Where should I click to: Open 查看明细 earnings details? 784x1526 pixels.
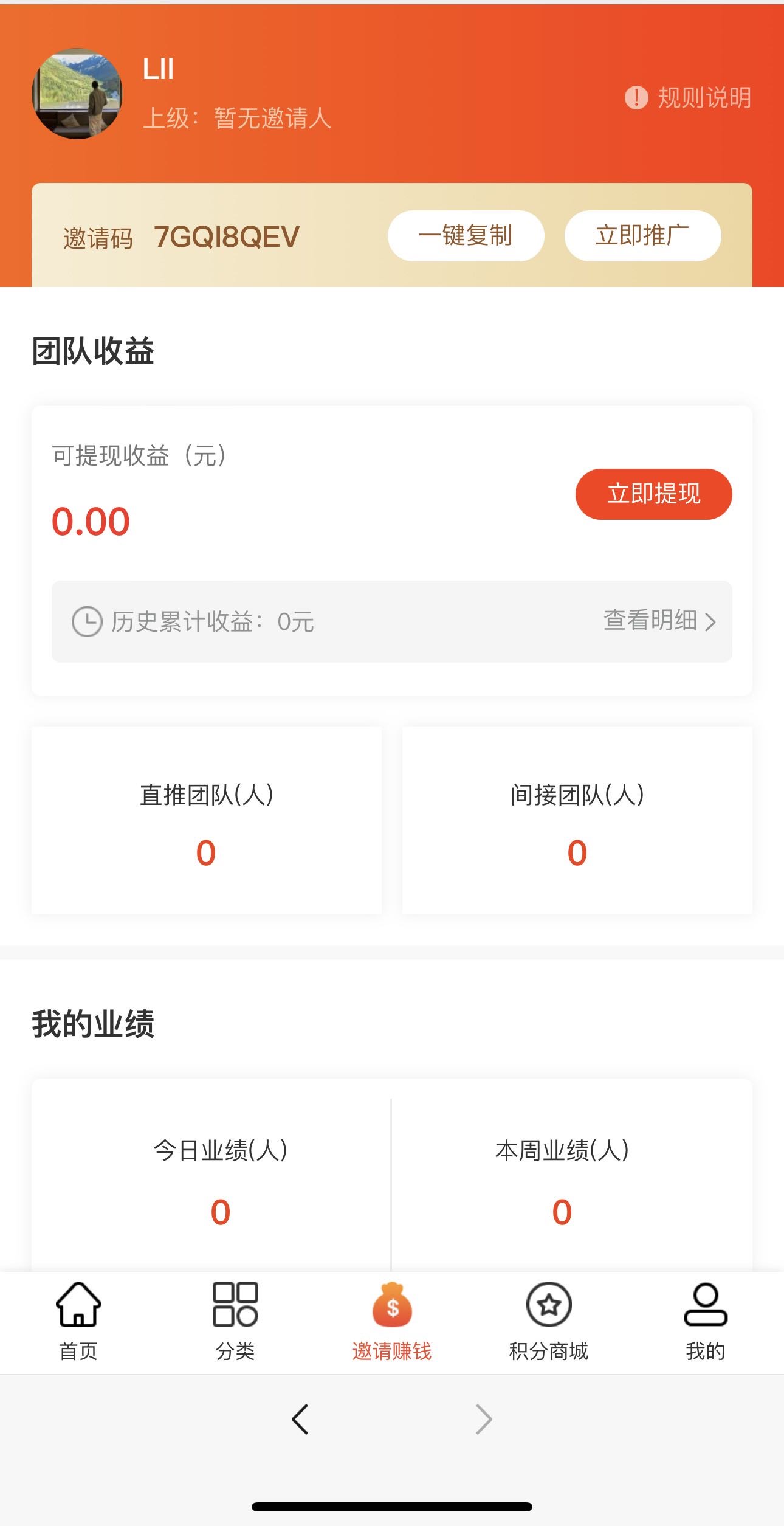click(x=659, y=621)
